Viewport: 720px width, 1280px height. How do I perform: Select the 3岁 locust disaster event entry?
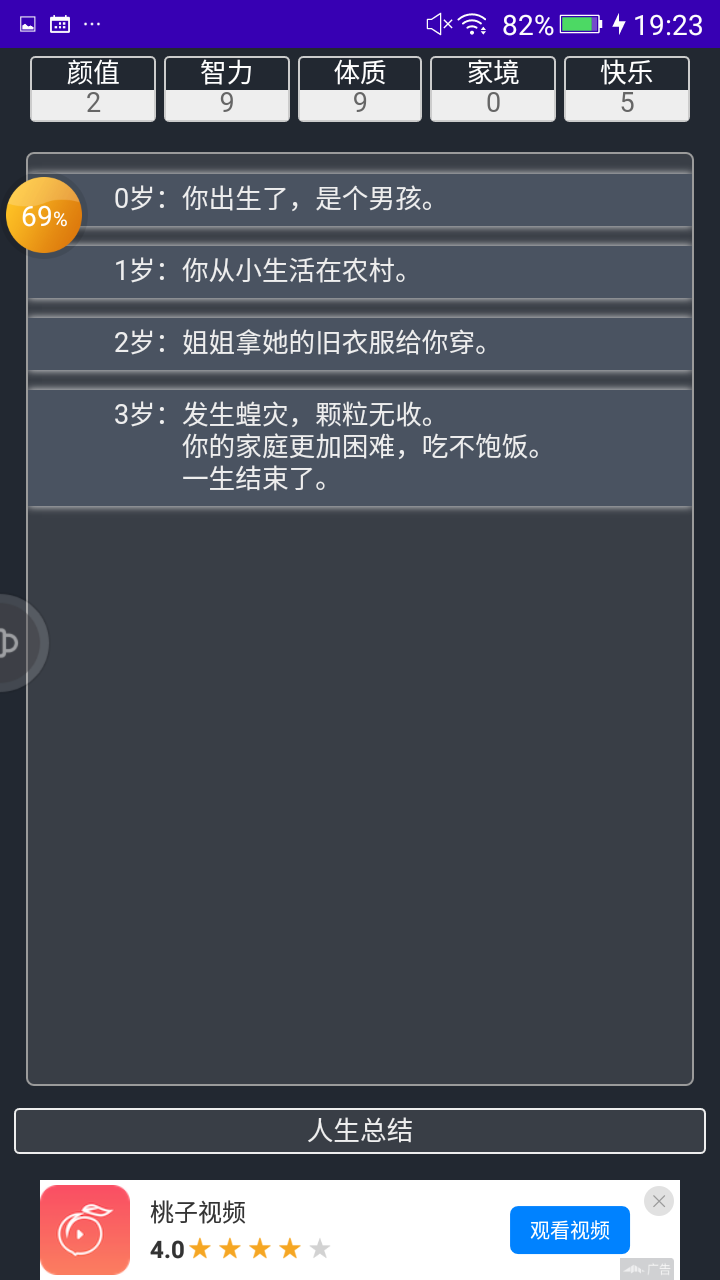[x=360, y=447]
